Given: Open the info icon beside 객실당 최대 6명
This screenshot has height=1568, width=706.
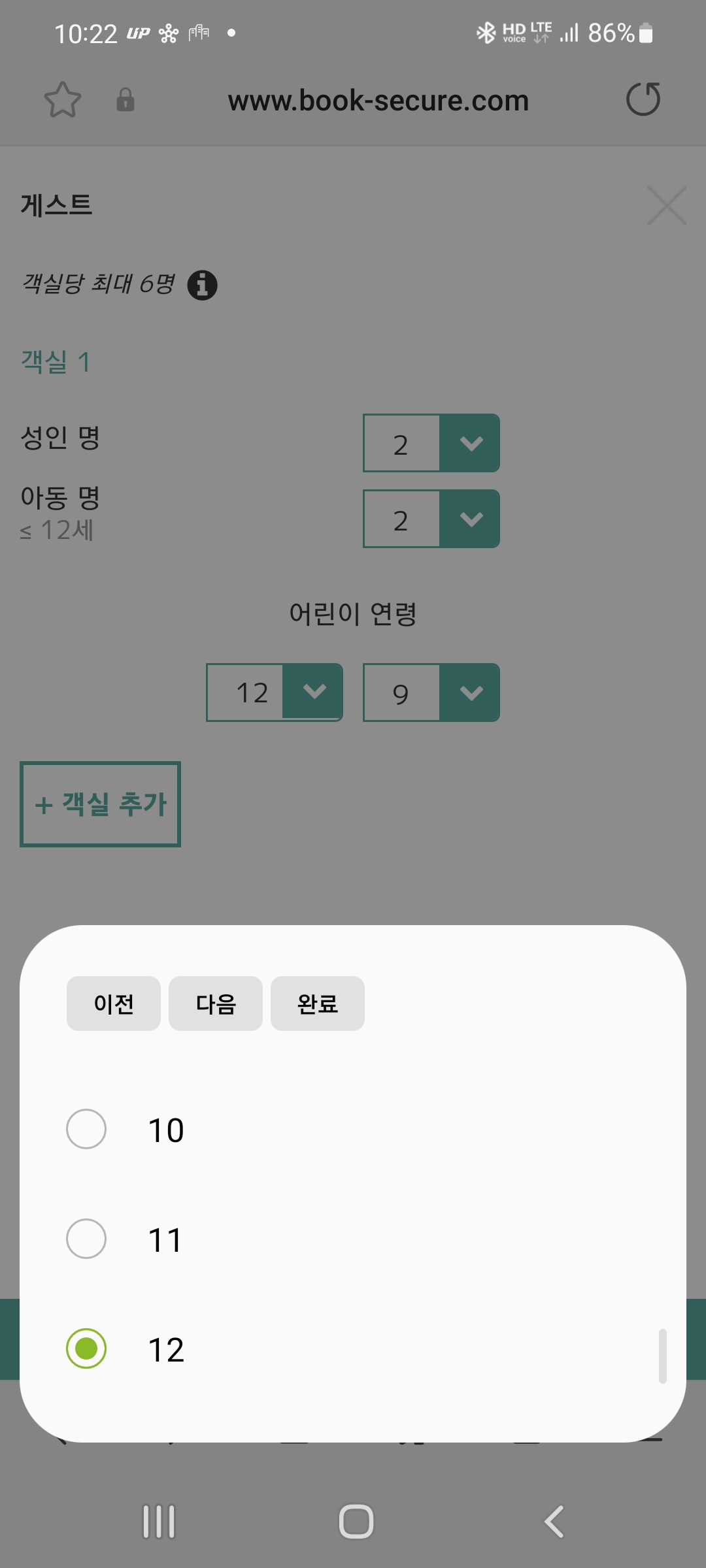Looking at the screenshot, I should 203,285.
